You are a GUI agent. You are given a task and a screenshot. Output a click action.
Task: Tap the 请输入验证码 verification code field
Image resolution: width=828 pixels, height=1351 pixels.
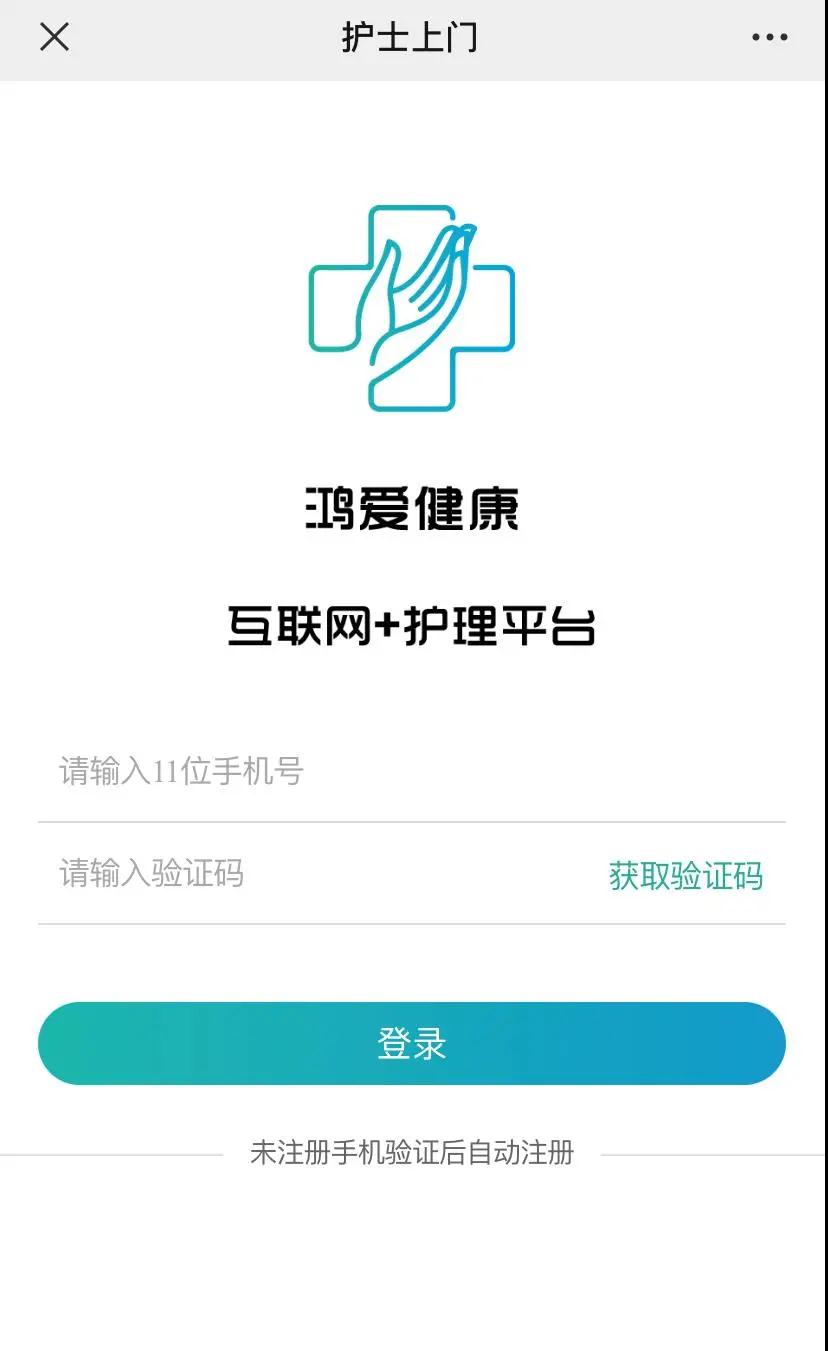300,874
